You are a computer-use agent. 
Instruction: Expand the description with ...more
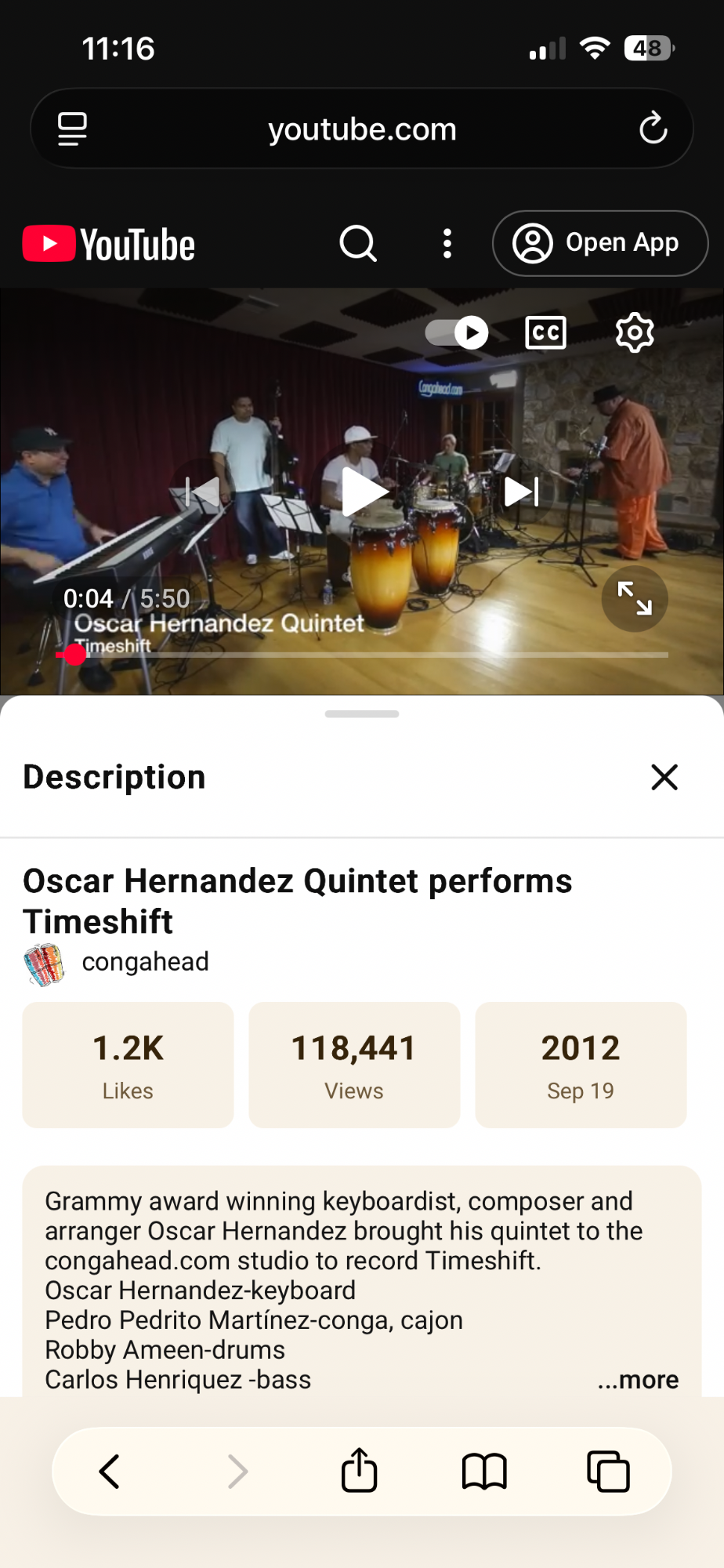coord(638,1379)
